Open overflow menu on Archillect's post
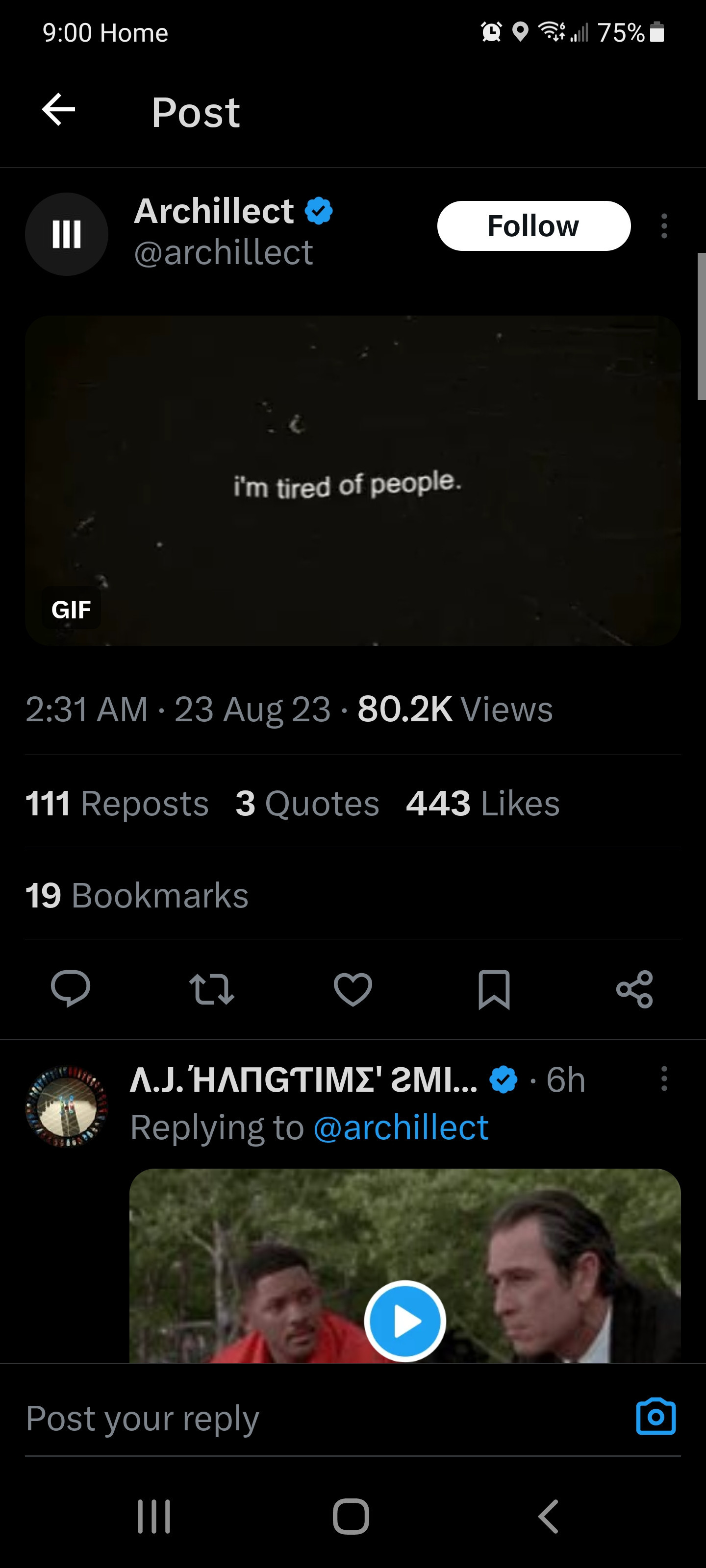 pos(664,226)
